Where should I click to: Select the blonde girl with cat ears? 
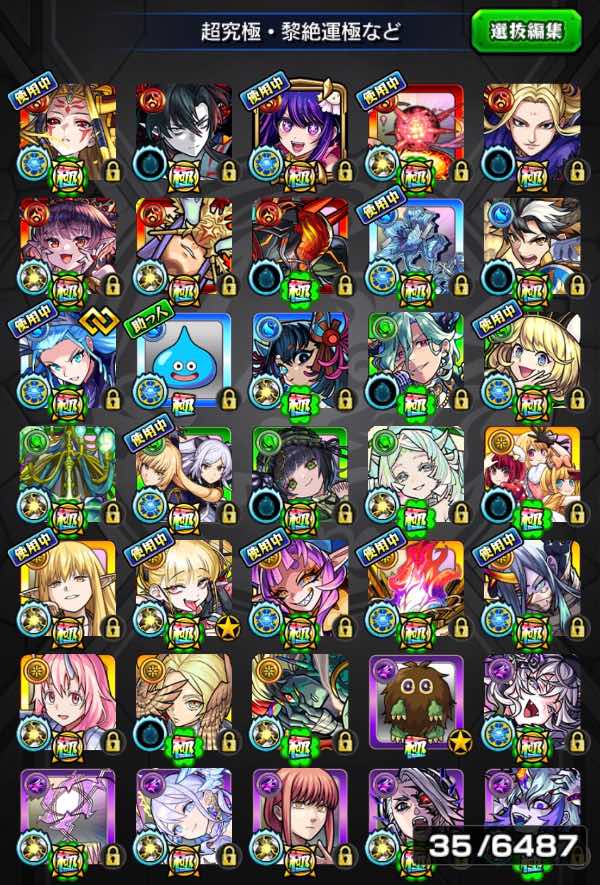(532, 362)
